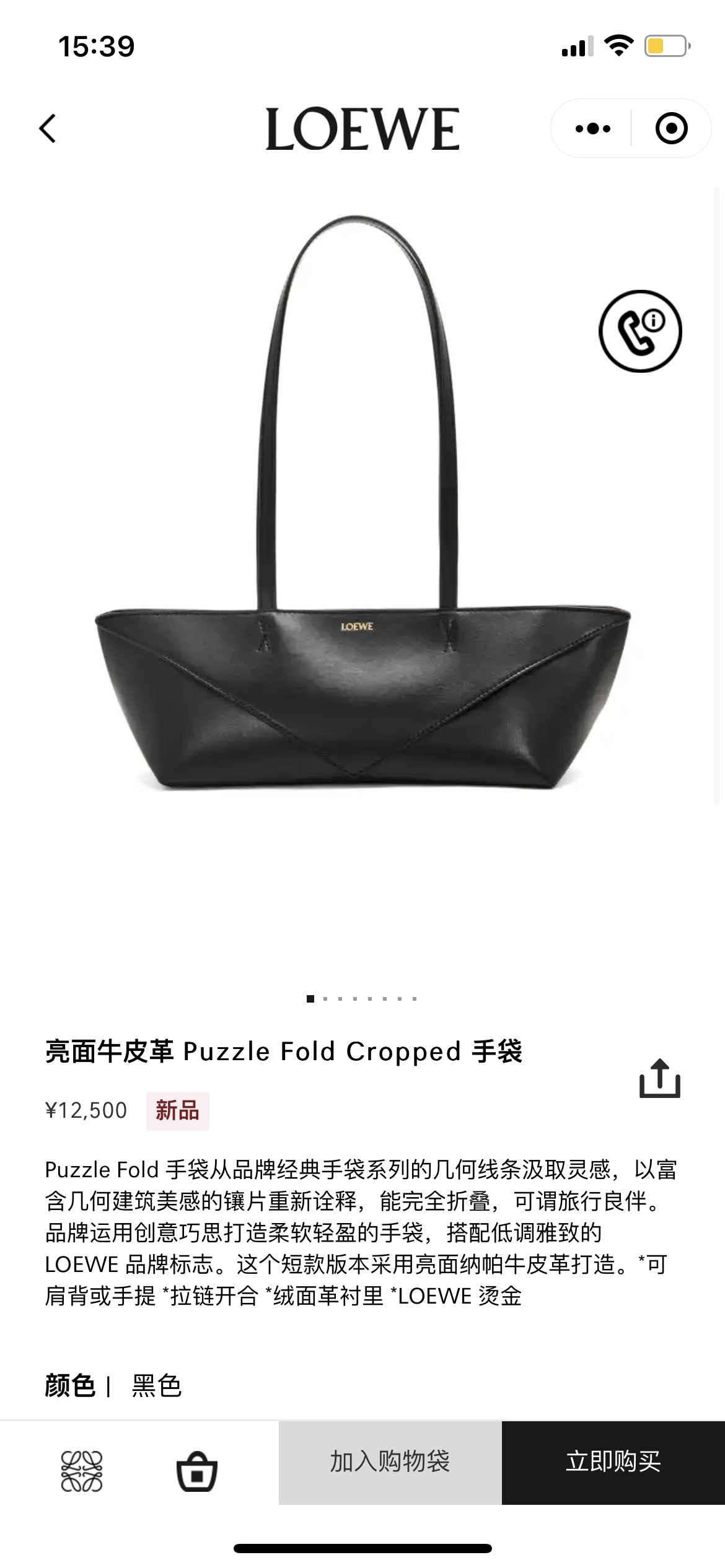Open the mini program more options menu

pyautogui.click(x=592, y=129)
